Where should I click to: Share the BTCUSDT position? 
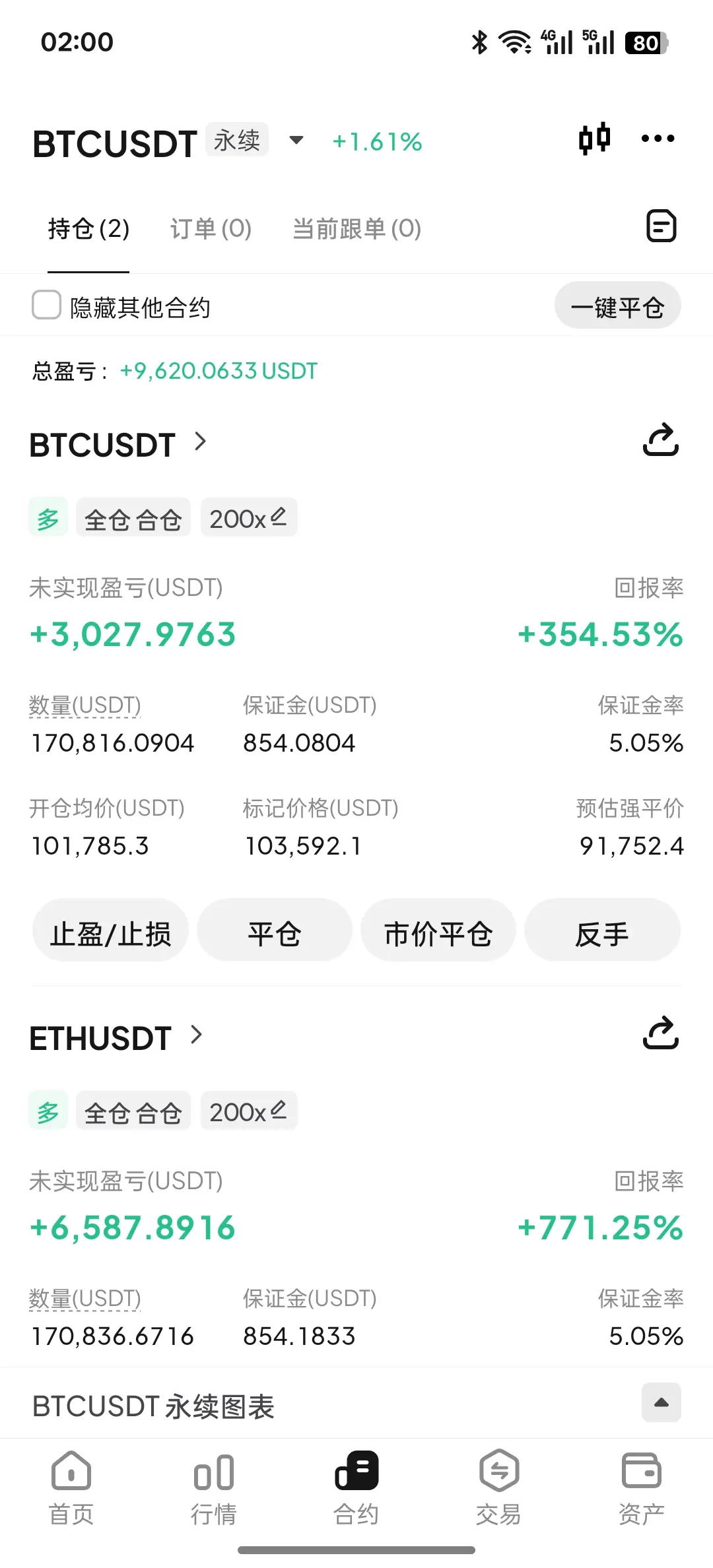pyautogui.click(x=661, y=440)
